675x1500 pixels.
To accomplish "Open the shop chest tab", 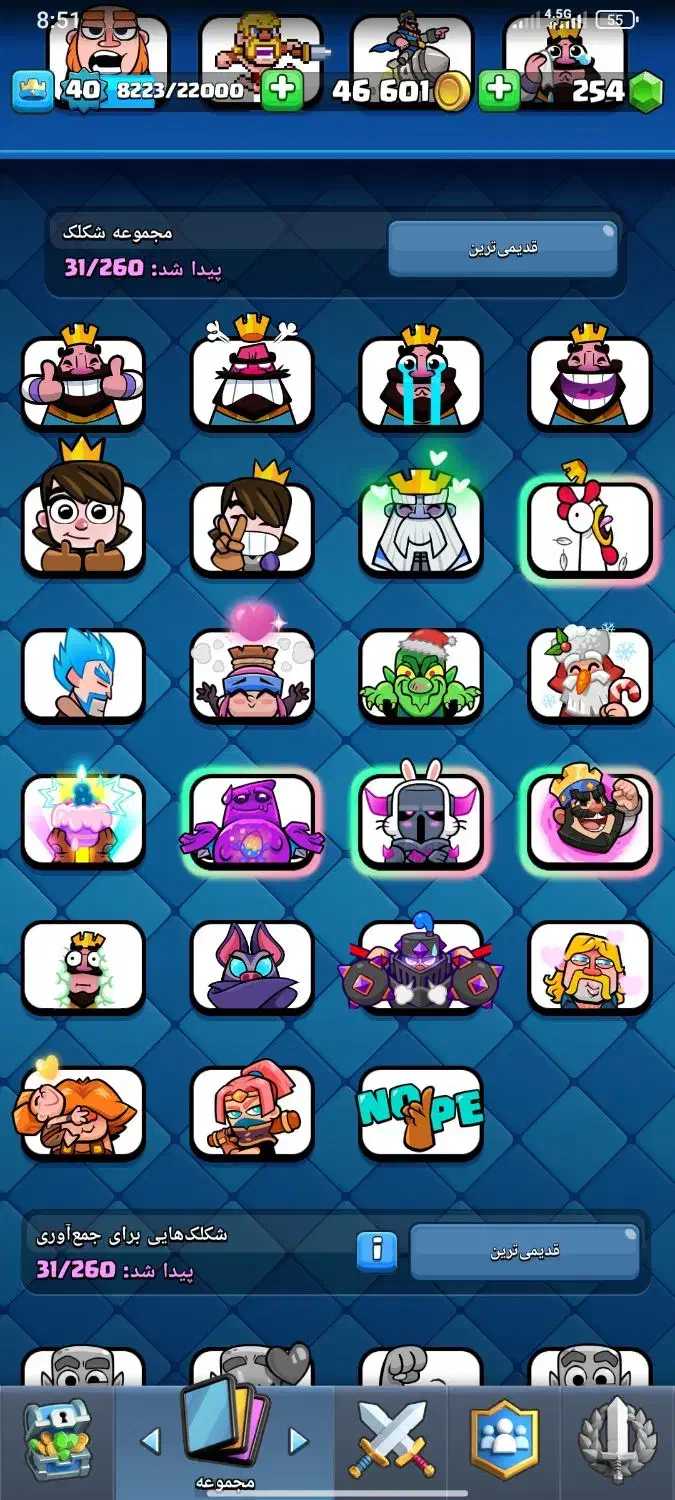I will pyautogui.click(x=58, y=1440).
